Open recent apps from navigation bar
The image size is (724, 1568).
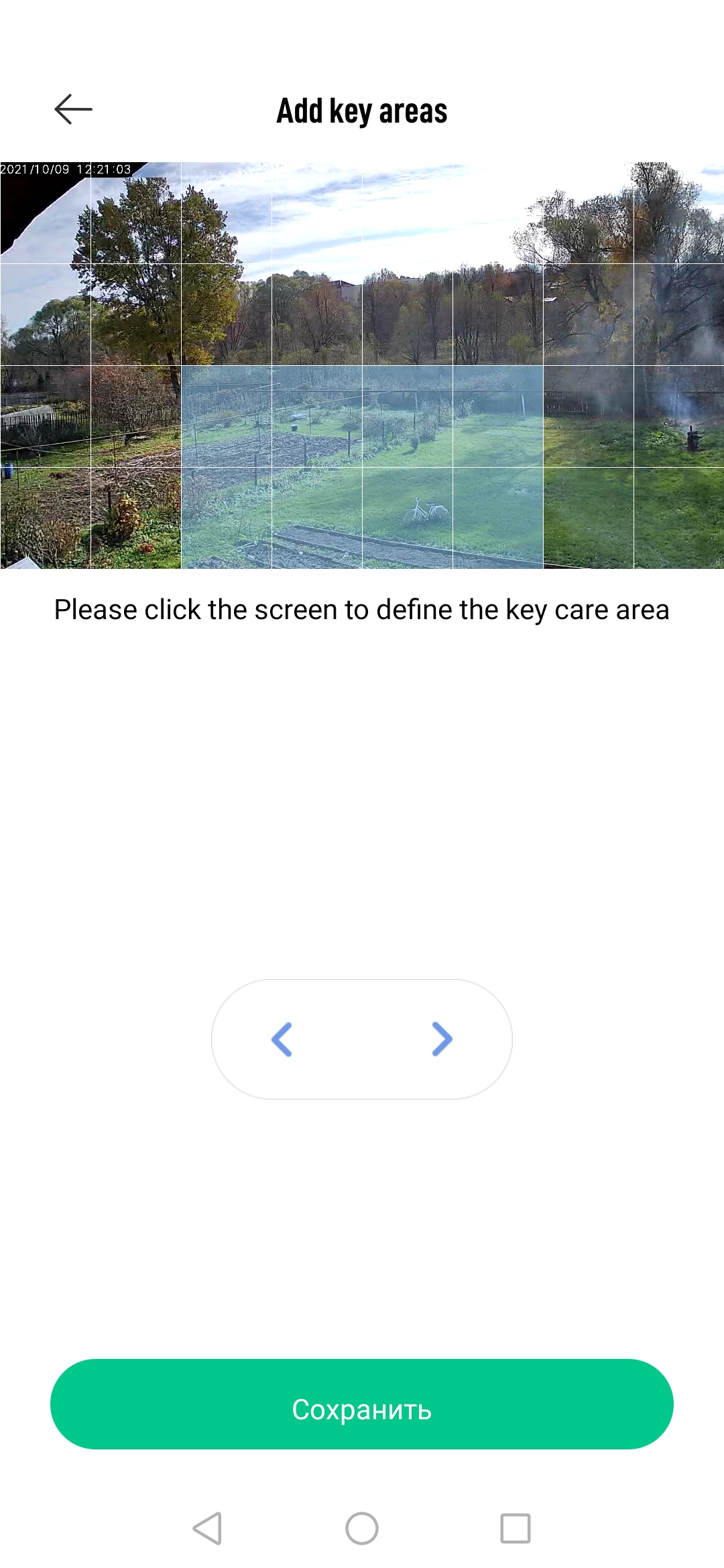click(x=516, y=1528)
